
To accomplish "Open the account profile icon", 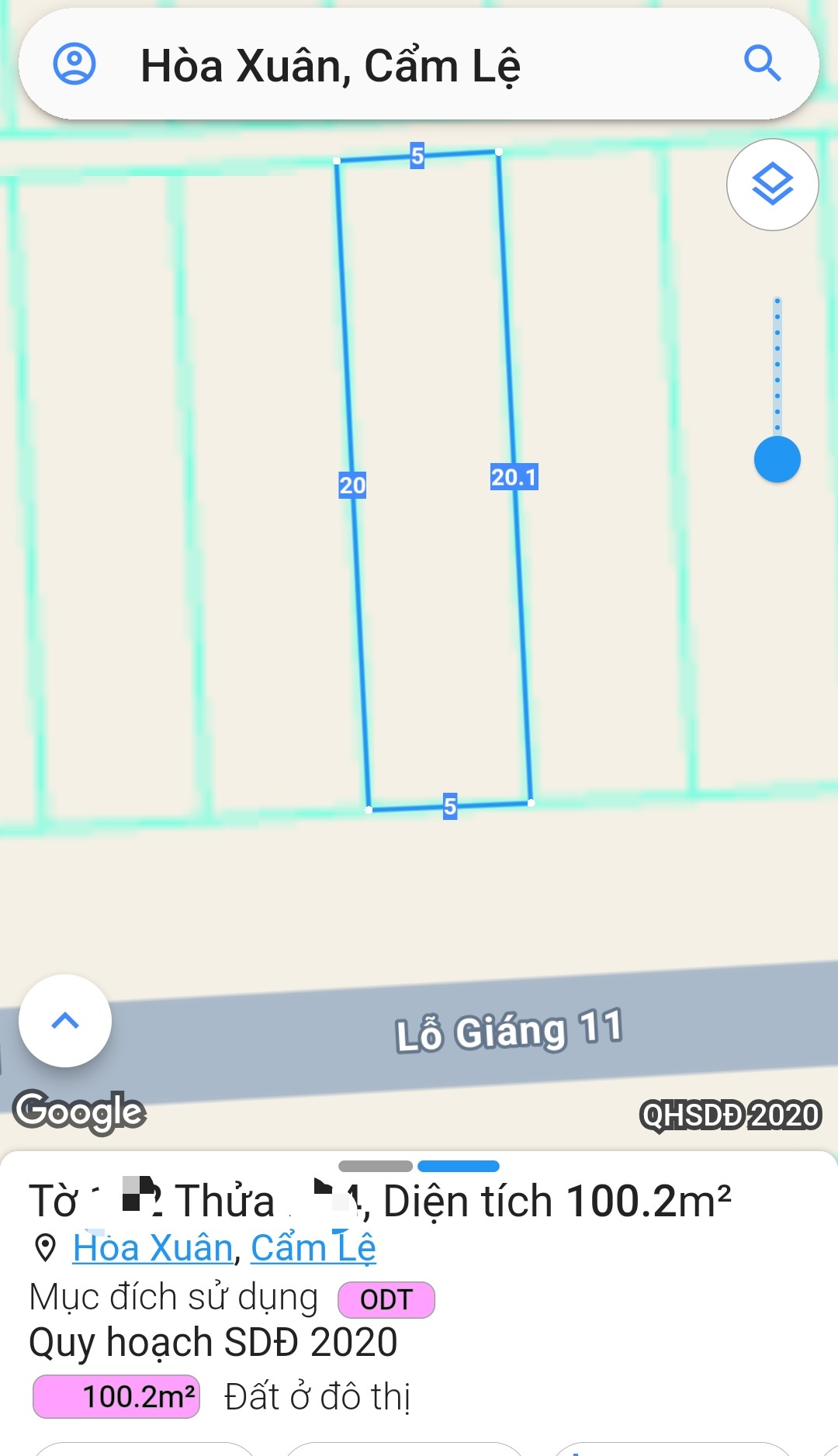I will [x=74, y=64].
